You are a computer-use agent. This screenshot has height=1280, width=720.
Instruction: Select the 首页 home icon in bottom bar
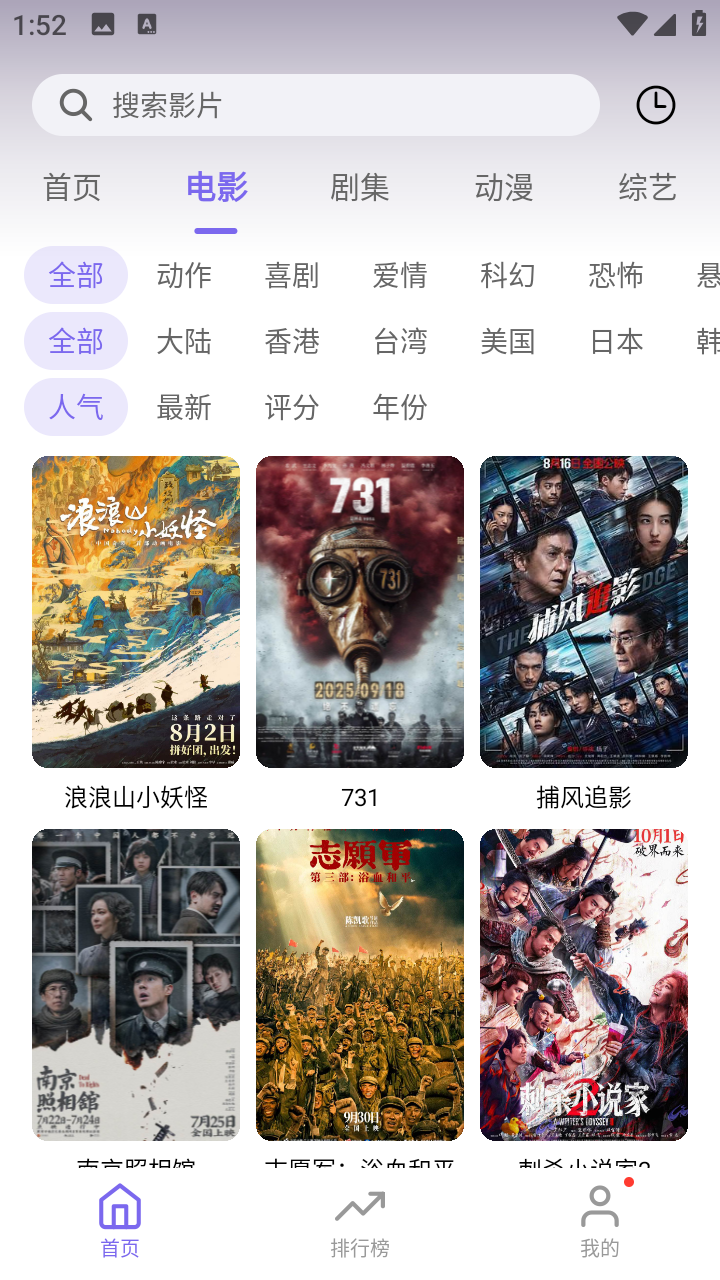point(119,1209)
